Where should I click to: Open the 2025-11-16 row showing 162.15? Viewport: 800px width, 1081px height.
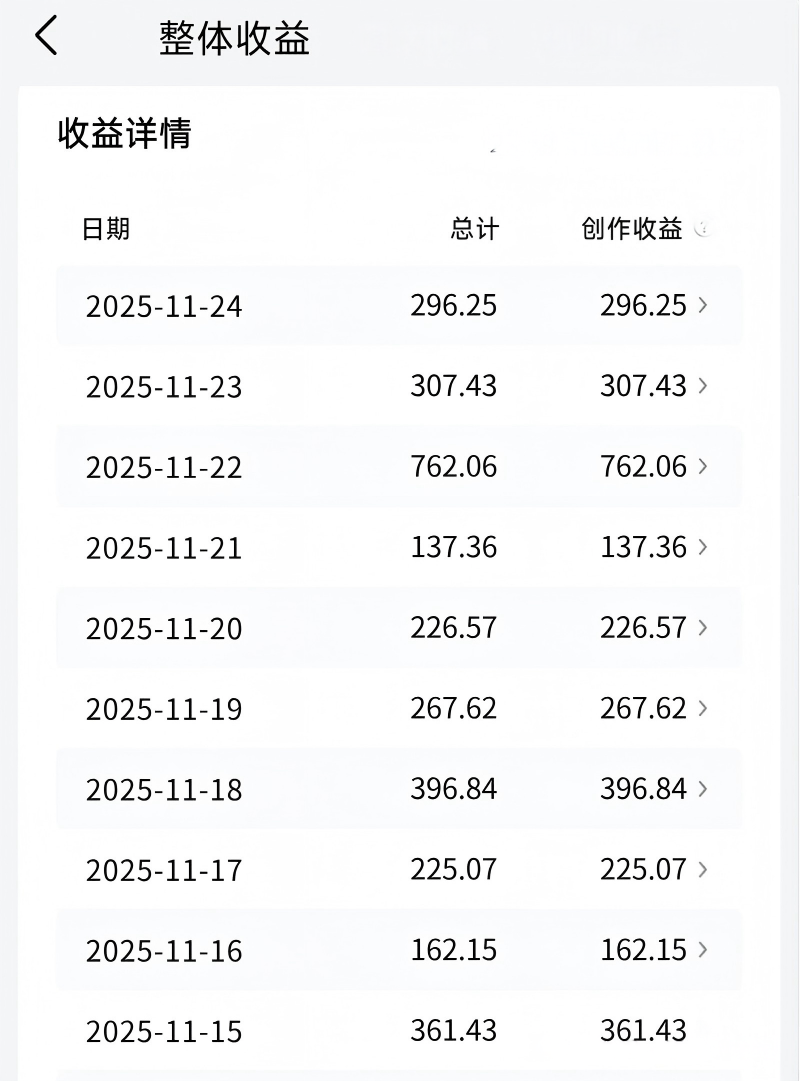click(x=399, y=951)
